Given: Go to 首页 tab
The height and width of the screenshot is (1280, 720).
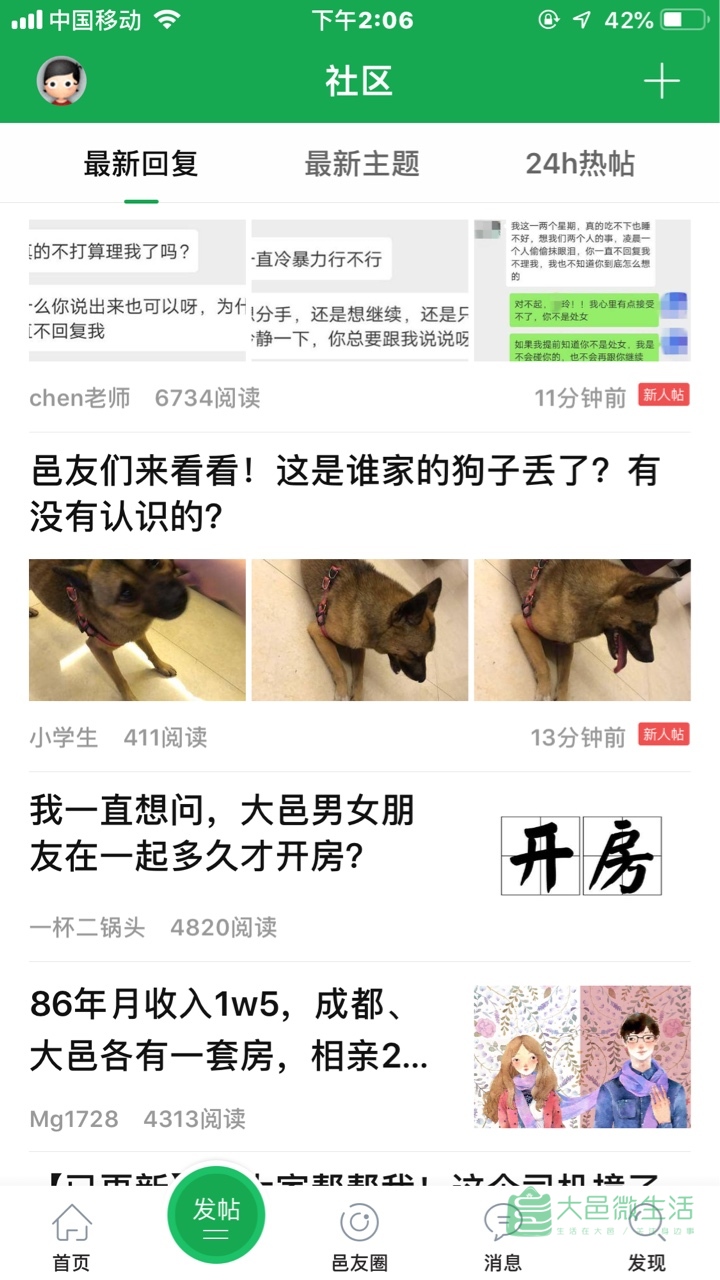Looking at the screenshot, I should point(71,1238).
